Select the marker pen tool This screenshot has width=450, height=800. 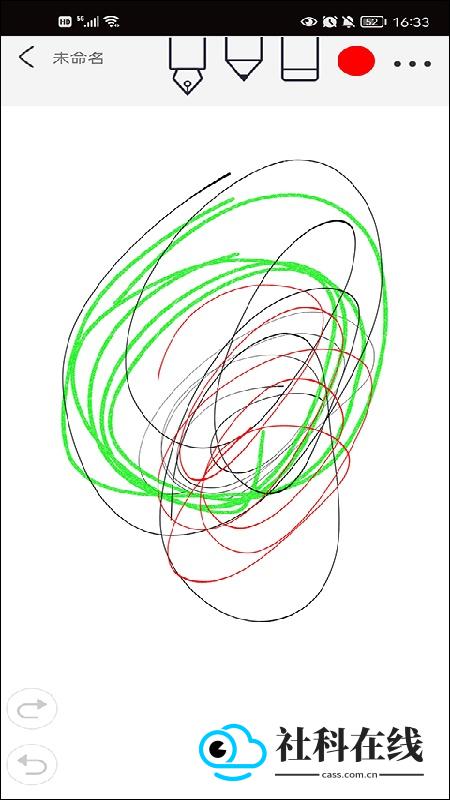[244, 59]
